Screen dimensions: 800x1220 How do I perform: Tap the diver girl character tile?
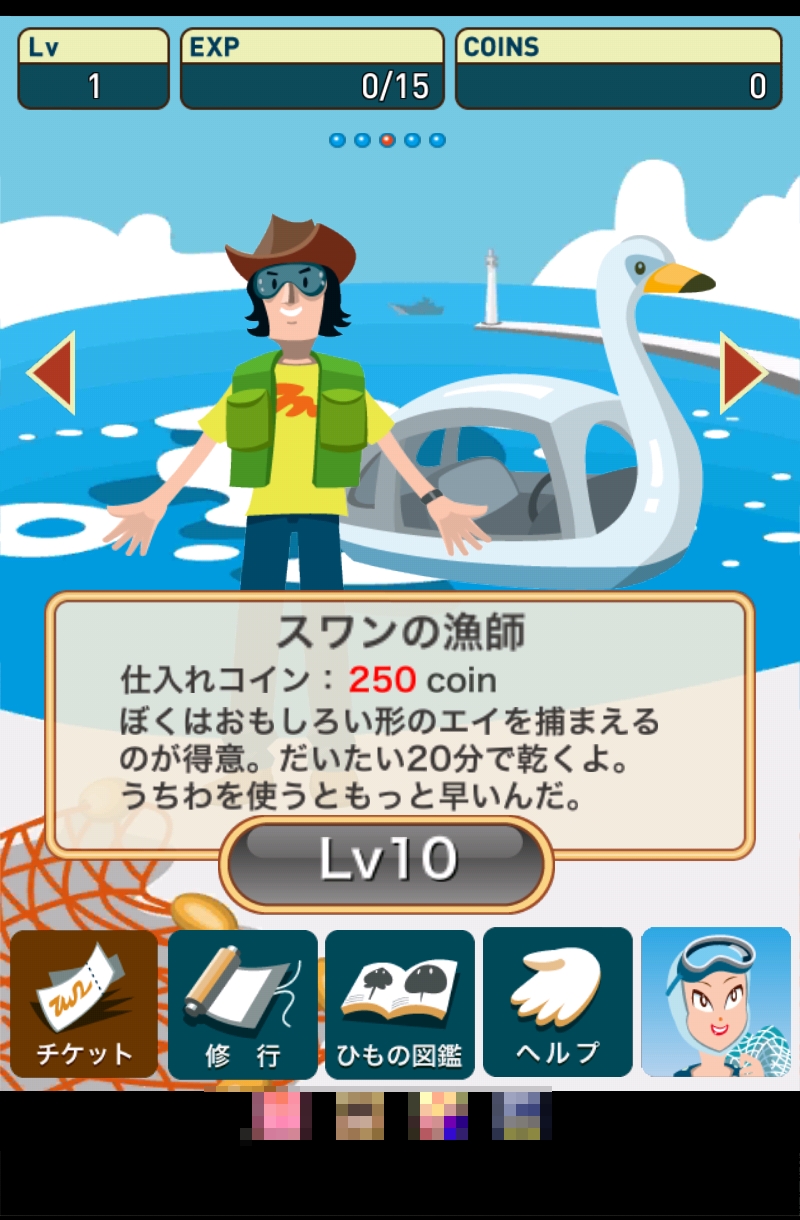[x=716, y=1003]
